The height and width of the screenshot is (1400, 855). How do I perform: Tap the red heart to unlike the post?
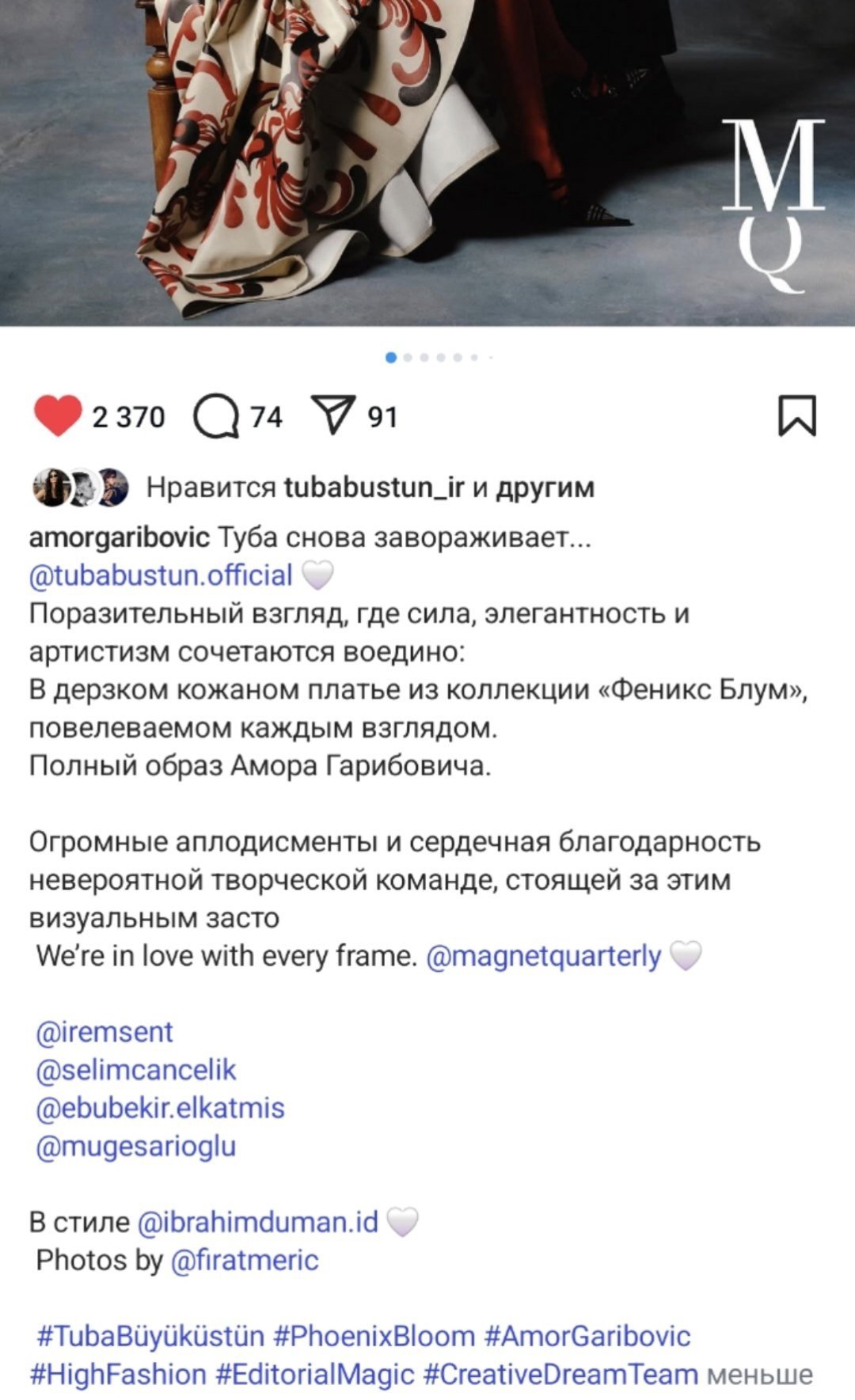58,416
